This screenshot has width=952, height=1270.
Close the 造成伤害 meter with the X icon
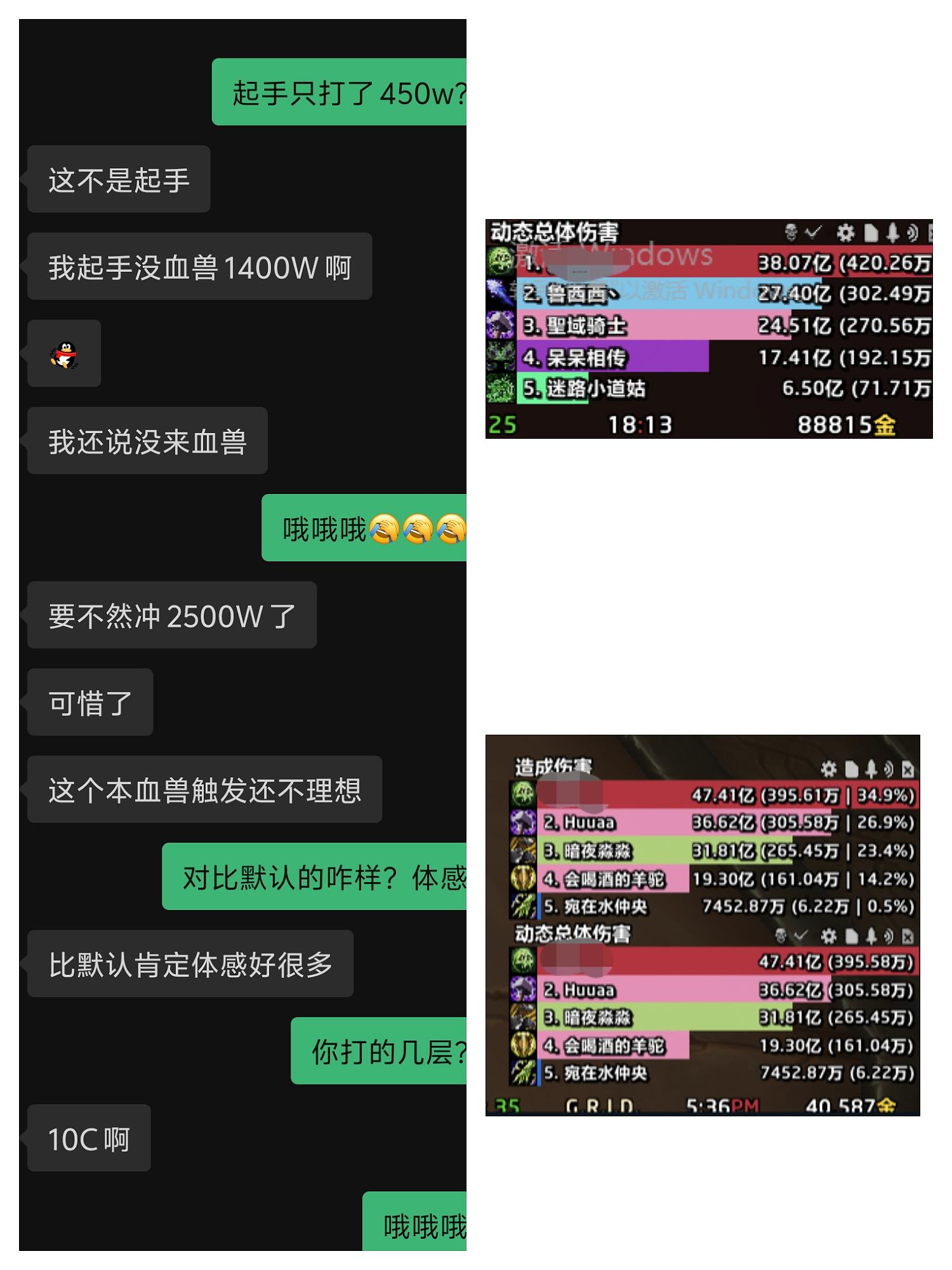tap(909, 770)
